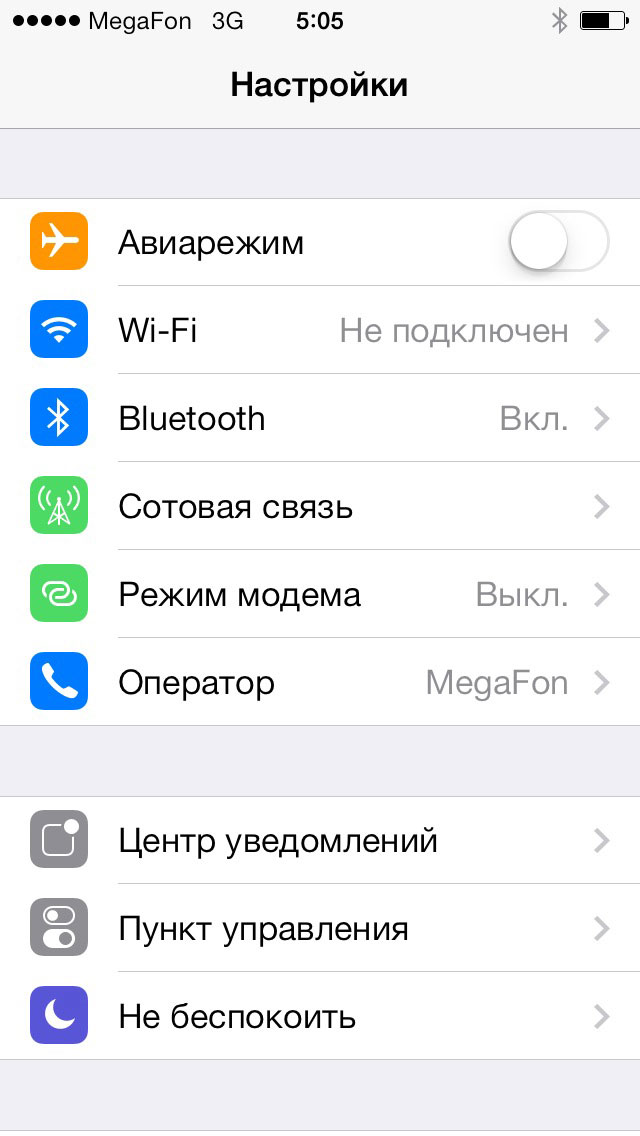Open Пункт управления settings
This screenshot has height=1136, width=640.
point(320,928)
